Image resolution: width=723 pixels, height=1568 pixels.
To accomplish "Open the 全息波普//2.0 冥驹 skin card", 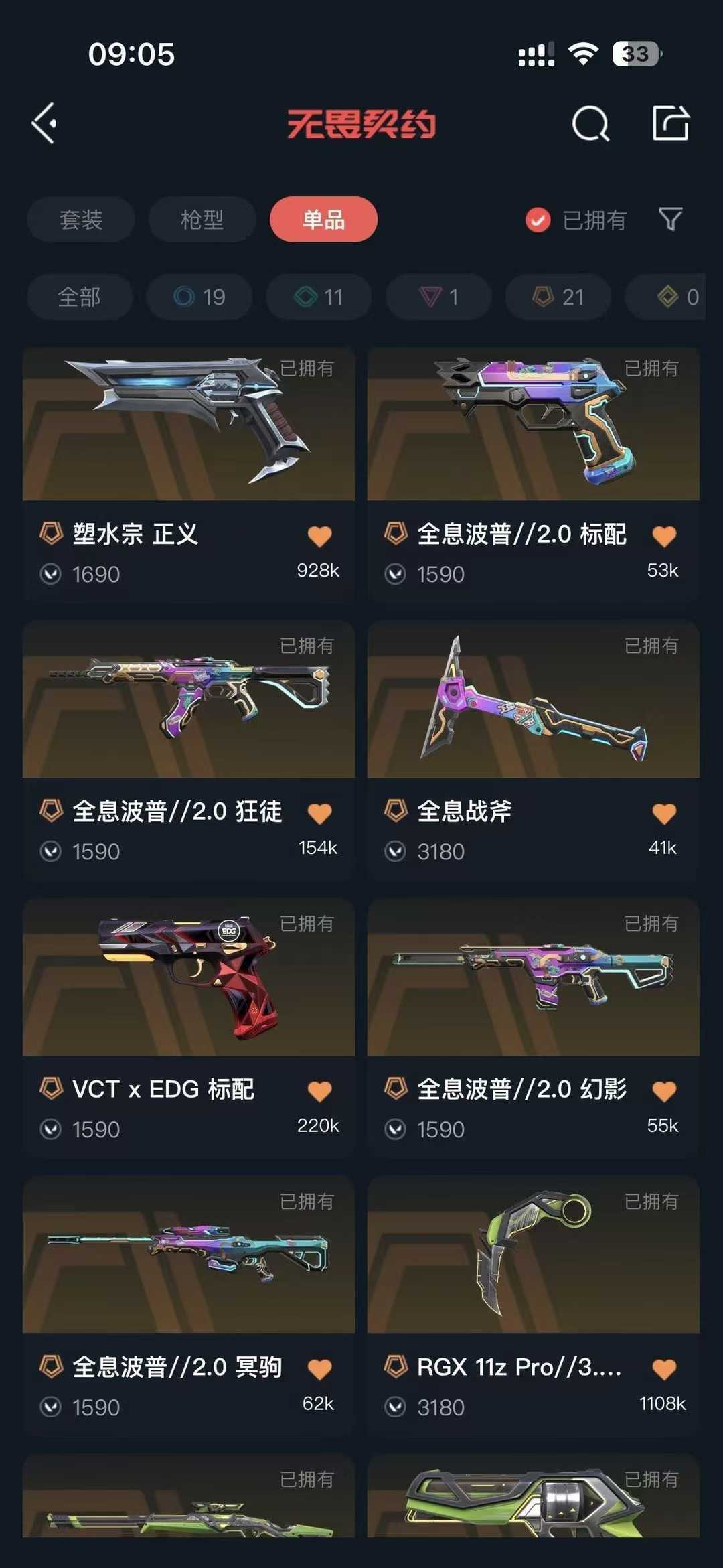I will pyautogui.click(x=189, y=1306).
